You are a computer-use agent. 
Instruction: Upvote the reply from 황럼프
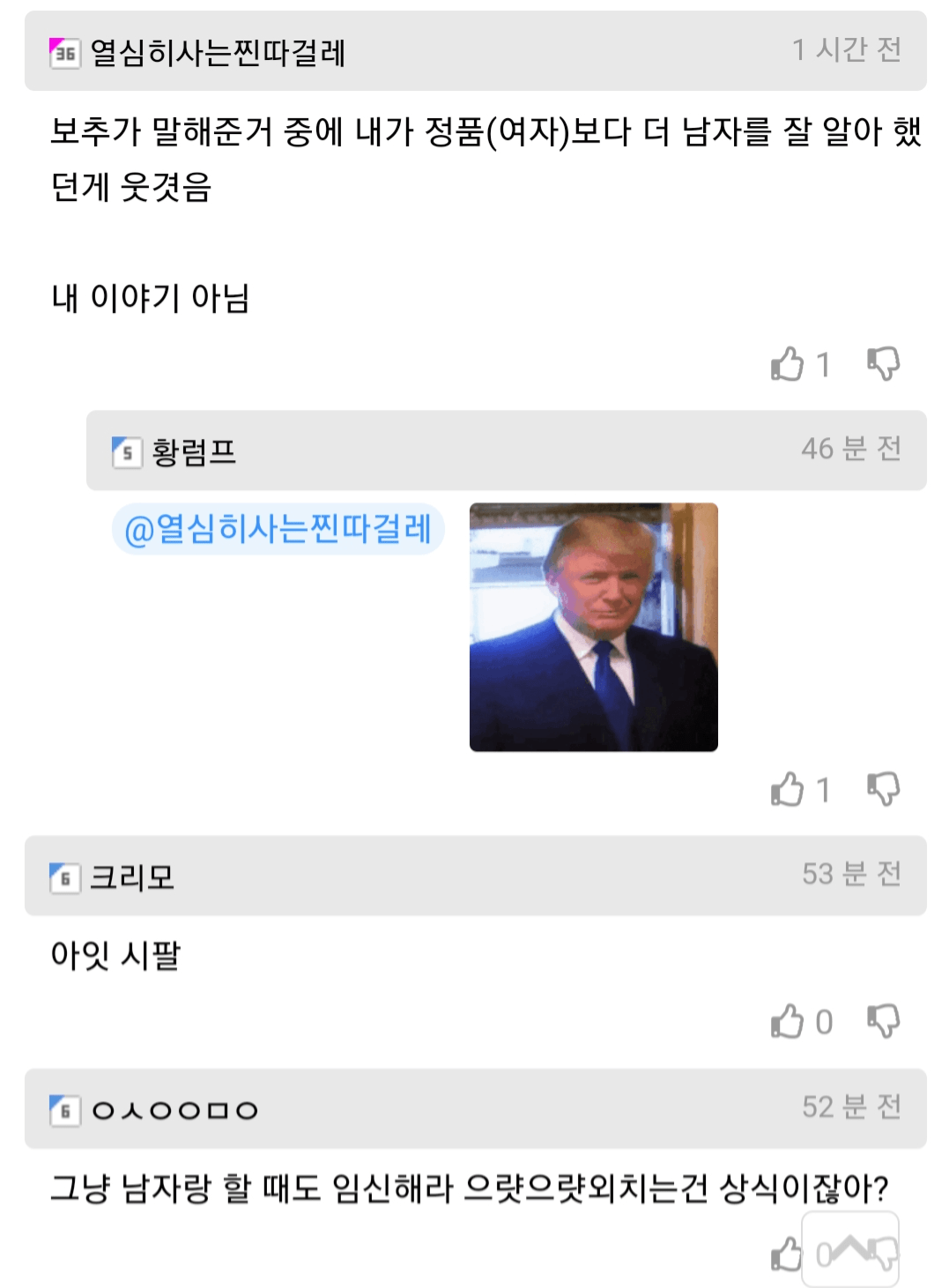click(787, 789)
